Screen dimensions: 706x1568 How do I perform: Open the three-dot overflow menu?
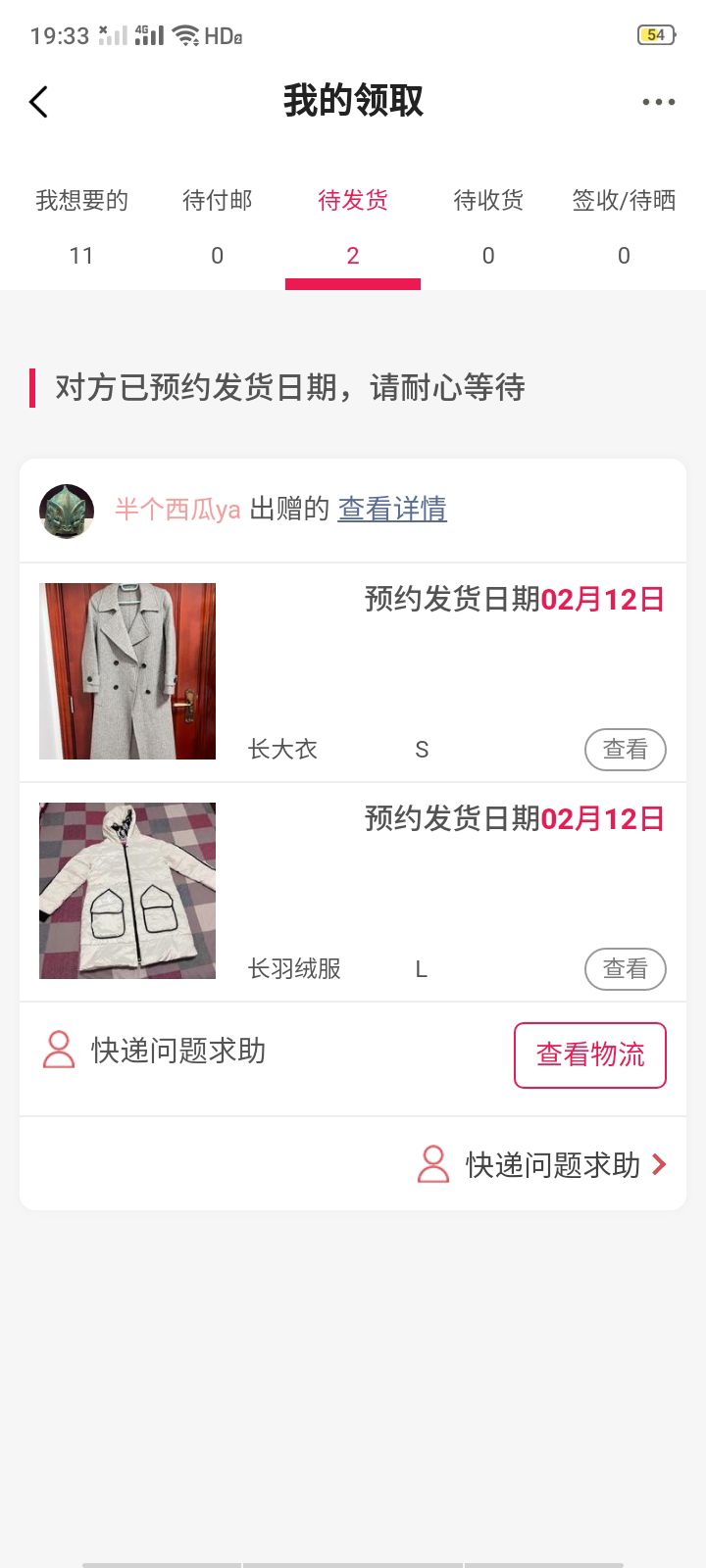658,102
